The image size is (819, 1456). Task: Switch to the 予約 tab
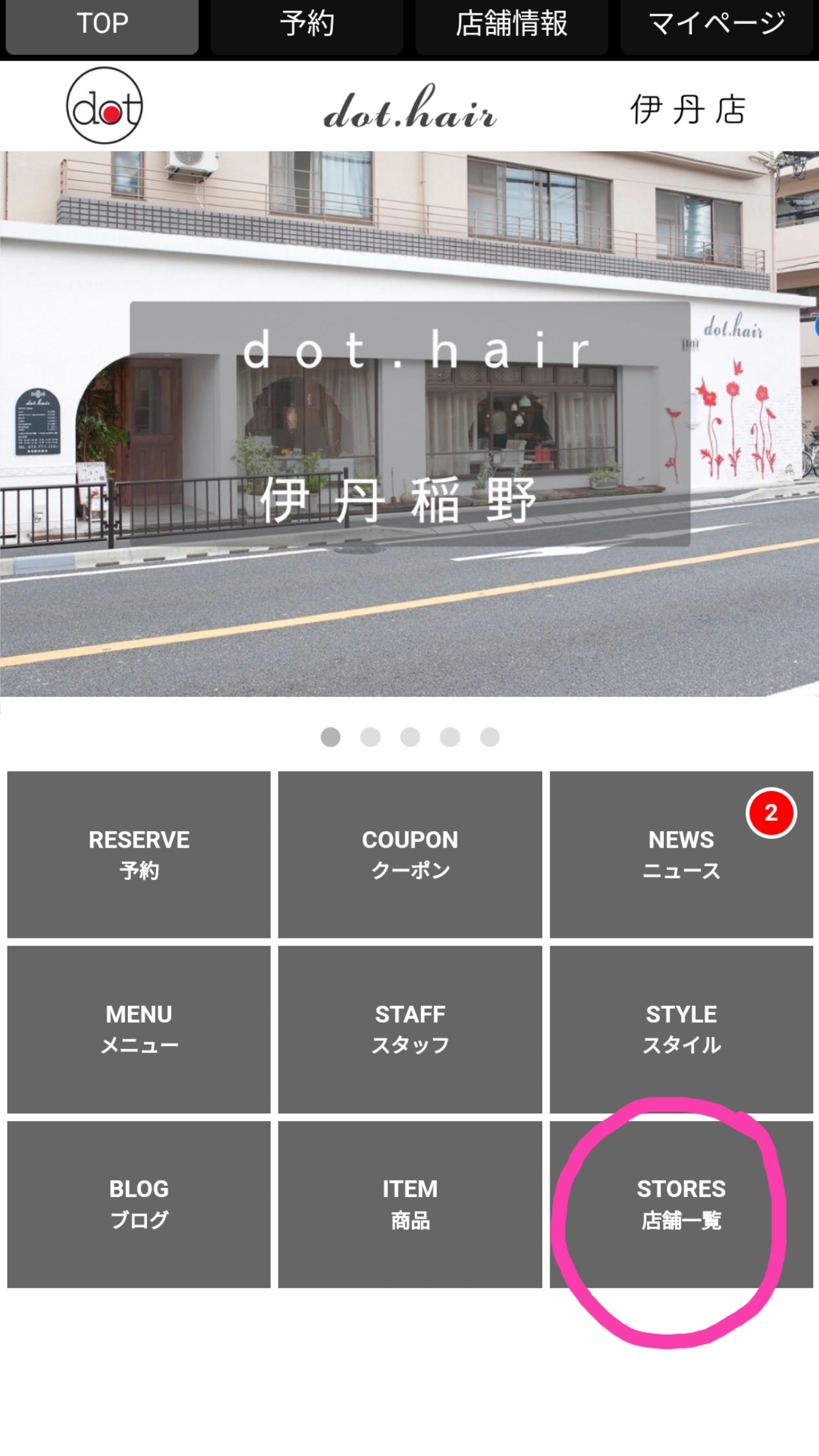(307, 26)
